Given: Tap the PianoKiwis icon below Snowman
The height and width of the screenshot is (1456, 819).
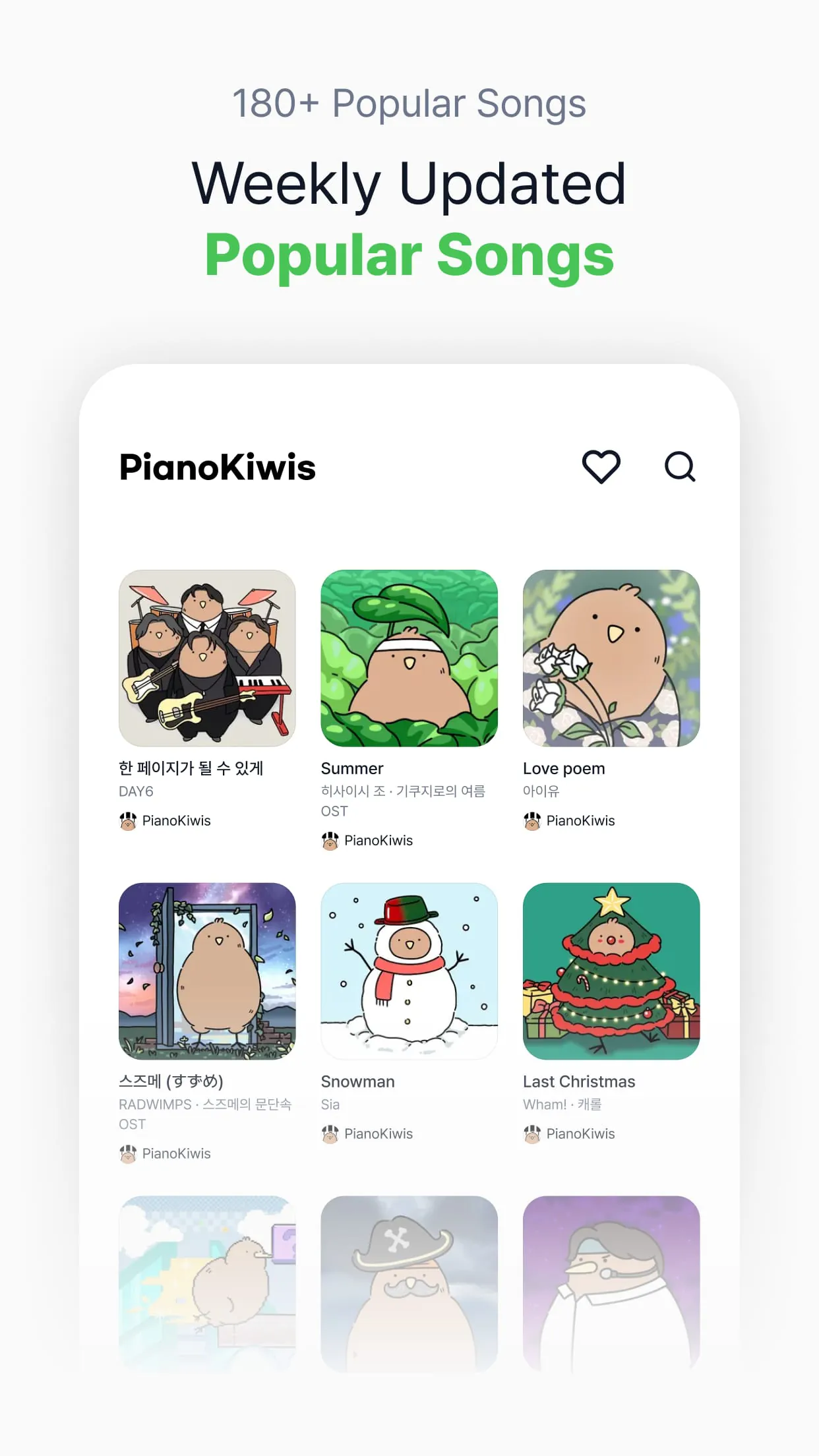Looking at the screenshot, I should (x=330, y=1134).
